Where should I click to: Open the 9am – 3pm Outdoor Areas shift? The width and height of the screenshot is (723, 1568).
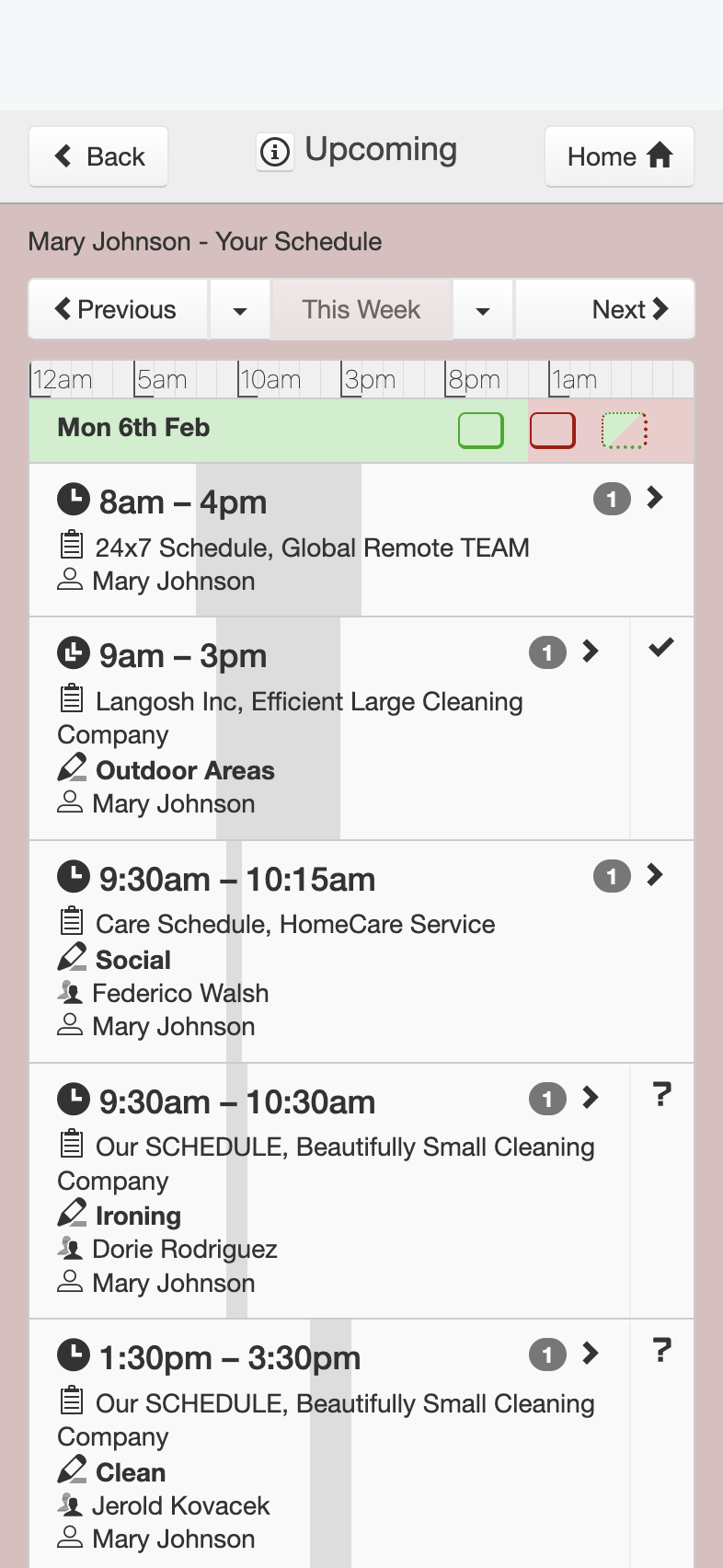tap(329, 729)
